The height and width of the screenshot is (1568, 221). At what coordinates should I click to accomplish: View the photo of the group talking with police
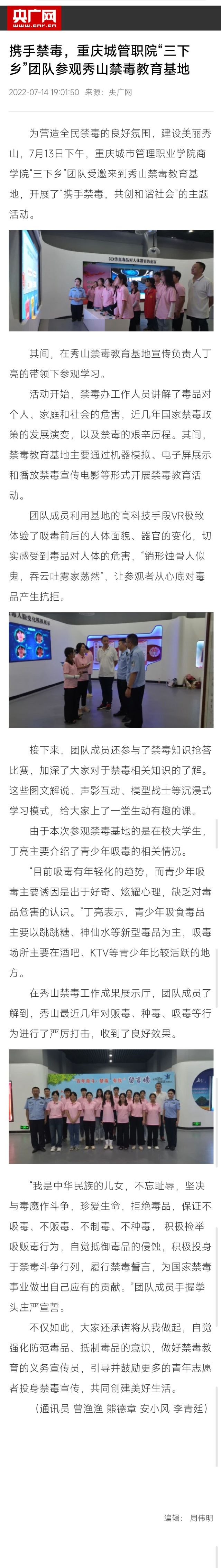coord(111,670)
